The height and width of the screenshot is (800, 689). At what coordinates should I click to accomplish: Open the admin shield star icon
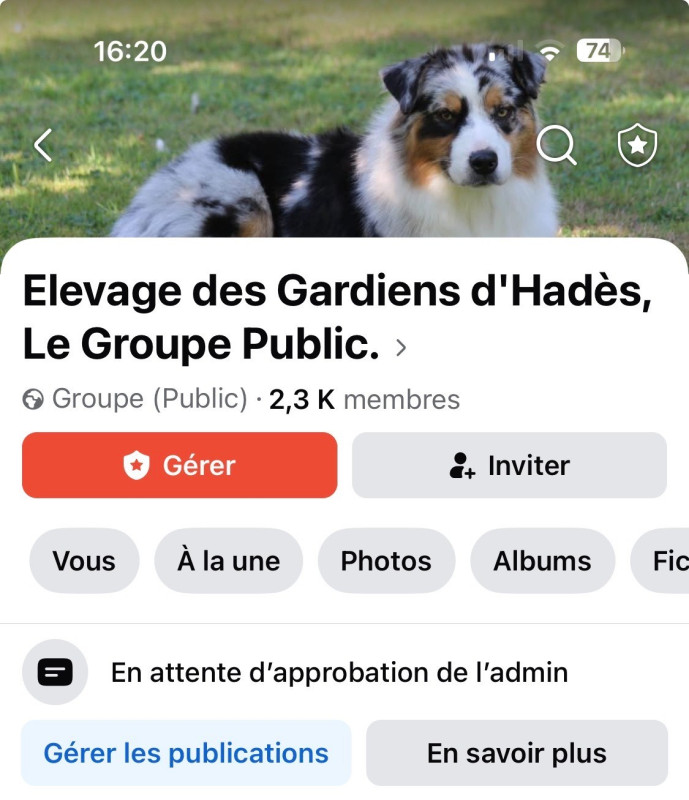(637, 146)
